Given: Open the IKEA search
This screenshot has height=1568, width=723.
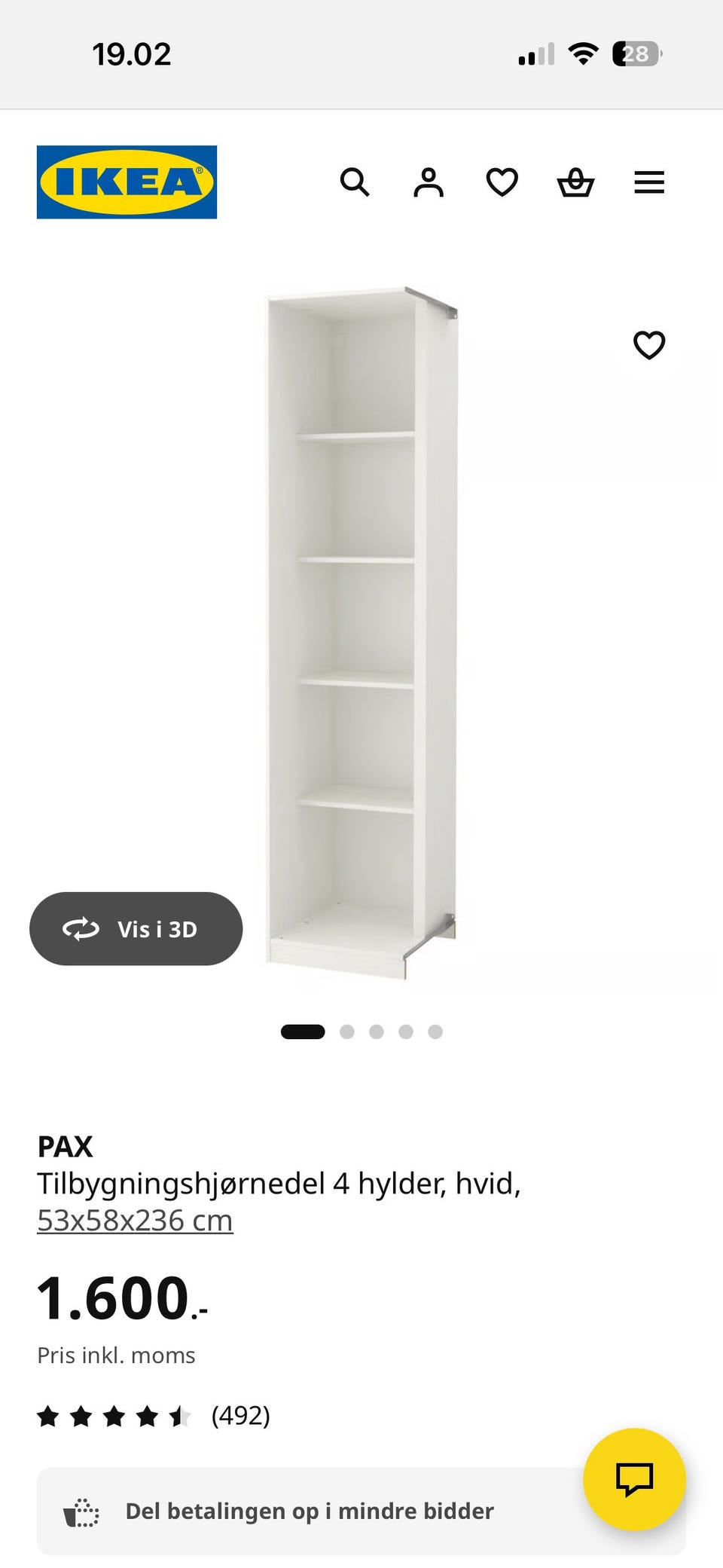Looking at the screenshot, I should click(x=355, y=182).
